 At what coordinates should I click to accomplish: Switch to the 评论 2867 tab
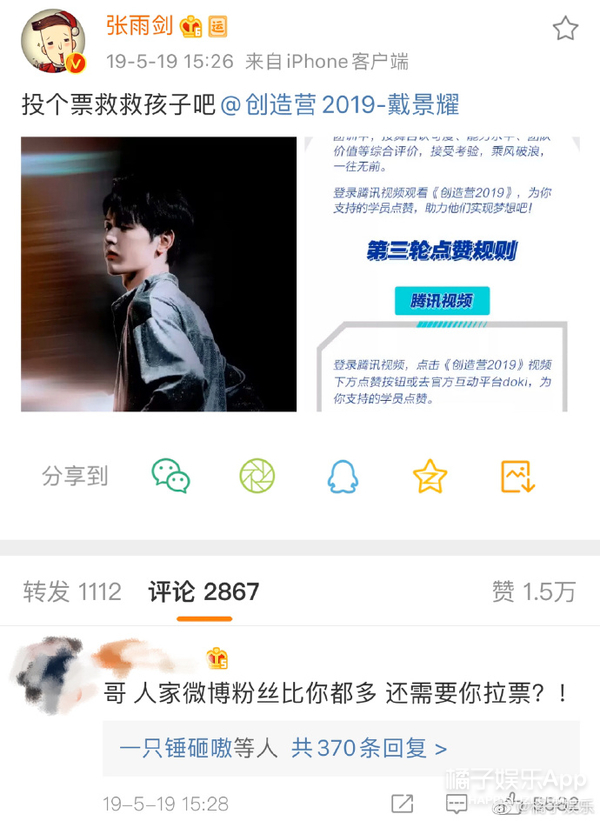coord(204,591)
